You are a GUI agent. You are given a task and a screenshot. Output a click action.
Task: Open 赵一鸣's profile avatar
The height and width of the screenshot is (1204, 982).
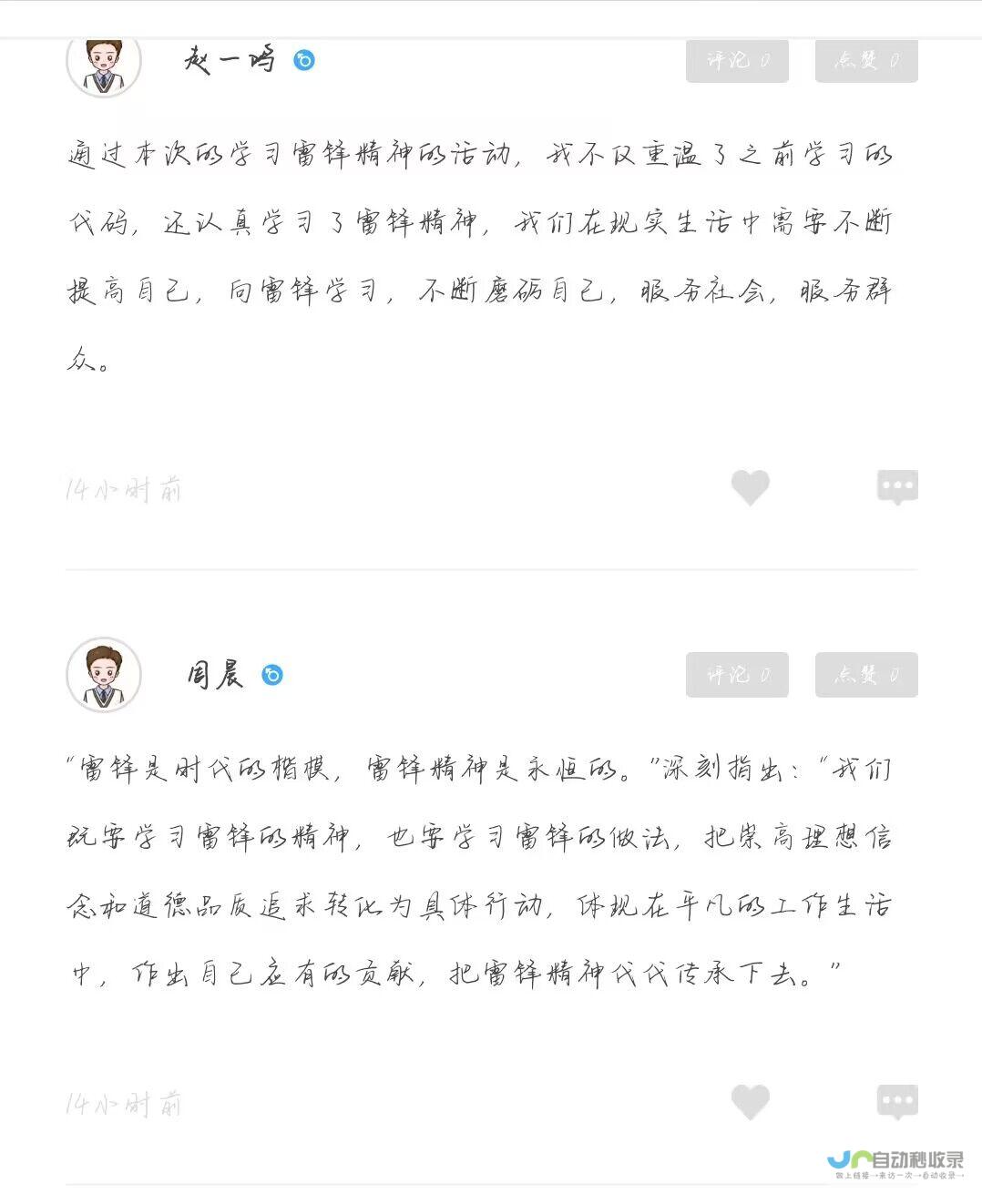pyautogui.click(x=104, y=62)
